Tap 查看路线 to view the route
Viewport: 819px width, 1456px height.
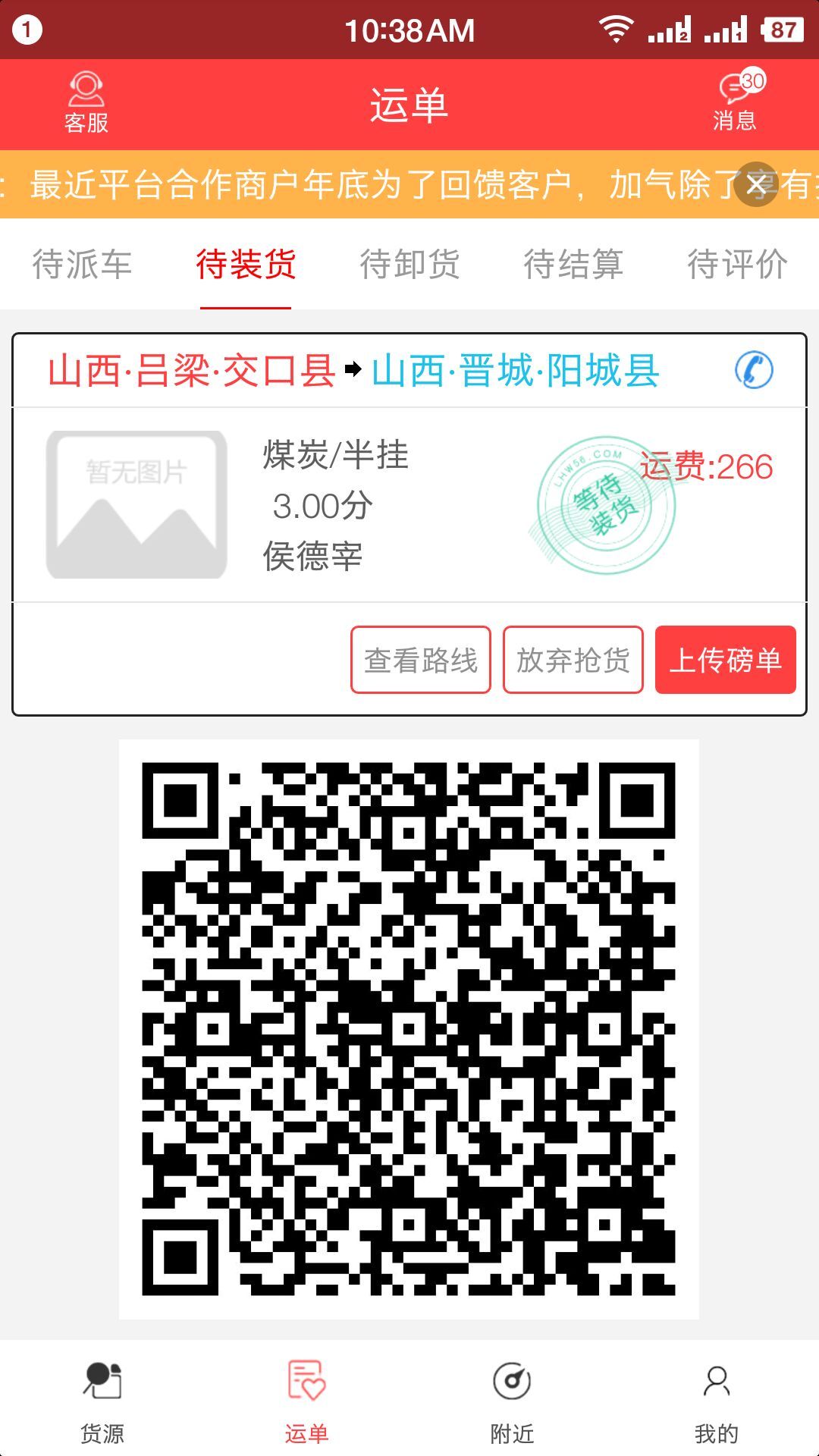point(420,660)
